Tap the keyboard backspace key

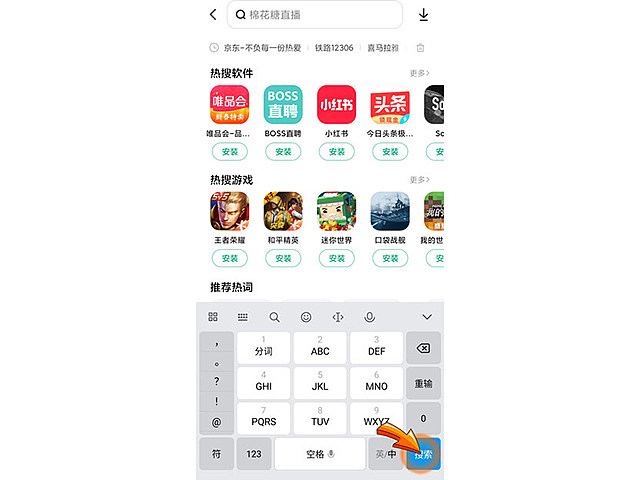coord(423,348)
